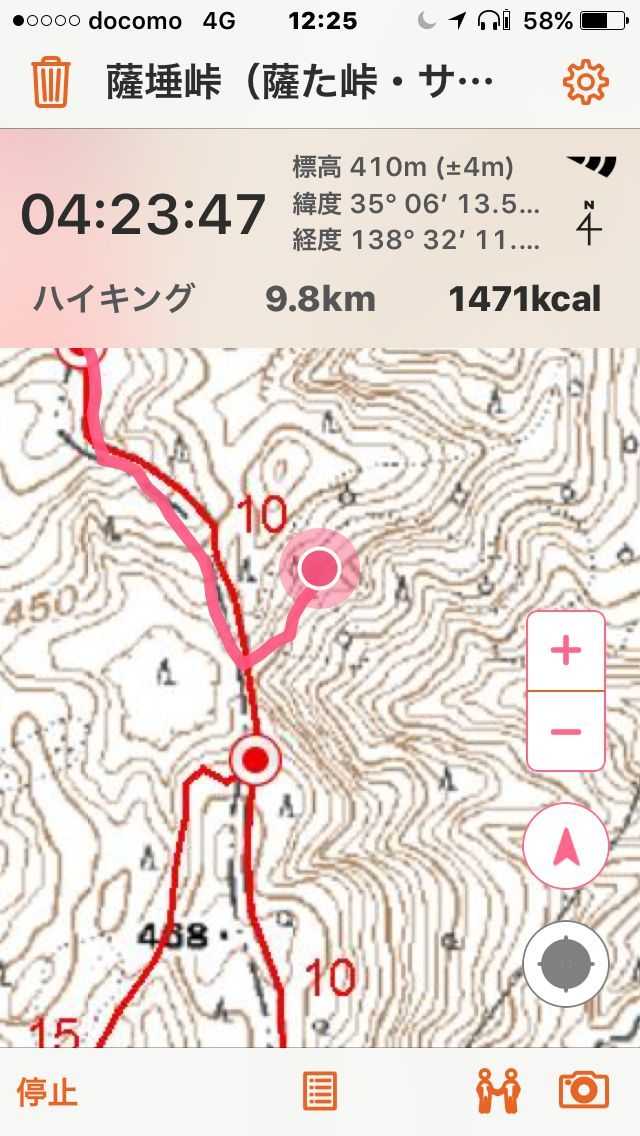Image resolution: width=640 pixels, height=1136 pixels.
Task: Center the map on current location
Action: [566, 963]
